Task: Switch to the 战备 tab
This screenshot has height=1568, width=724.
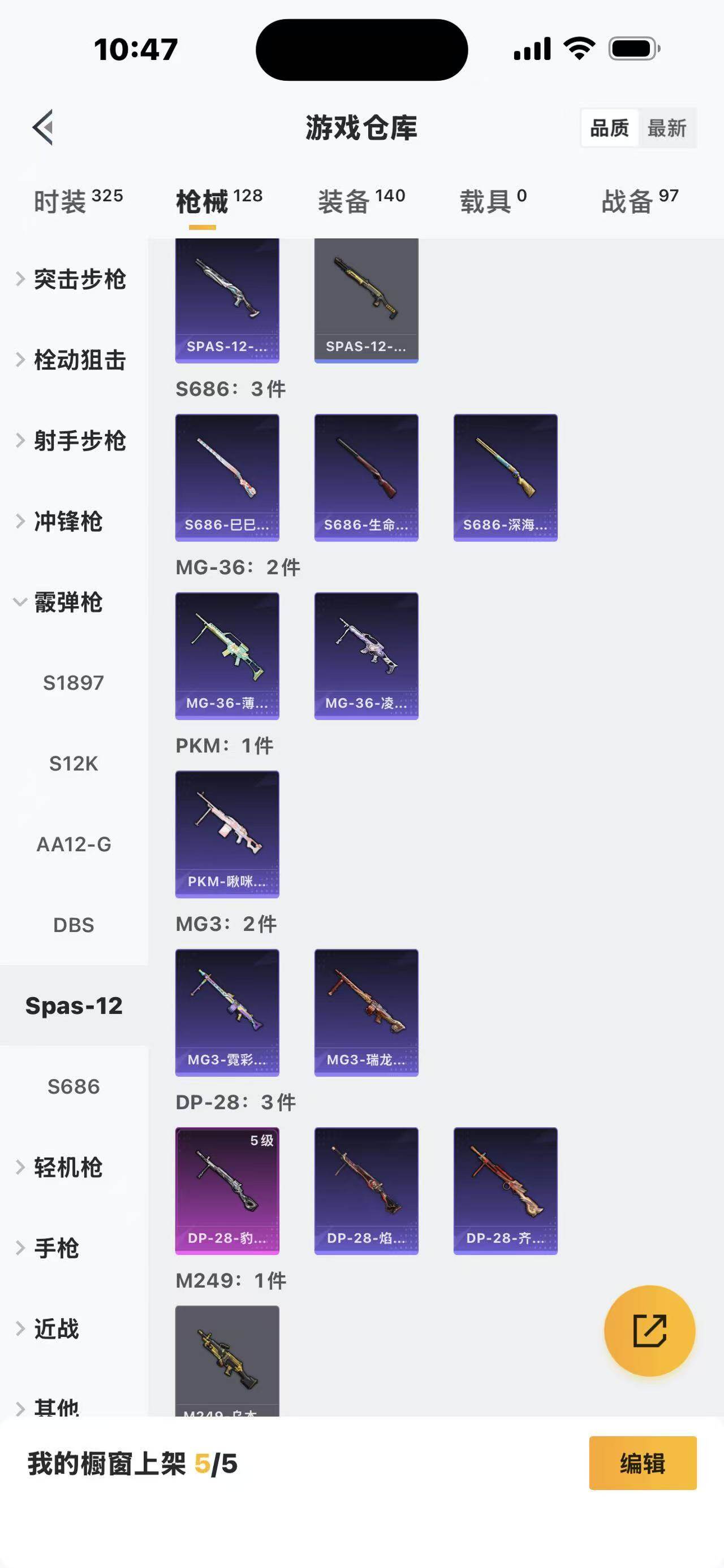Action: click(x=639, y=201)
